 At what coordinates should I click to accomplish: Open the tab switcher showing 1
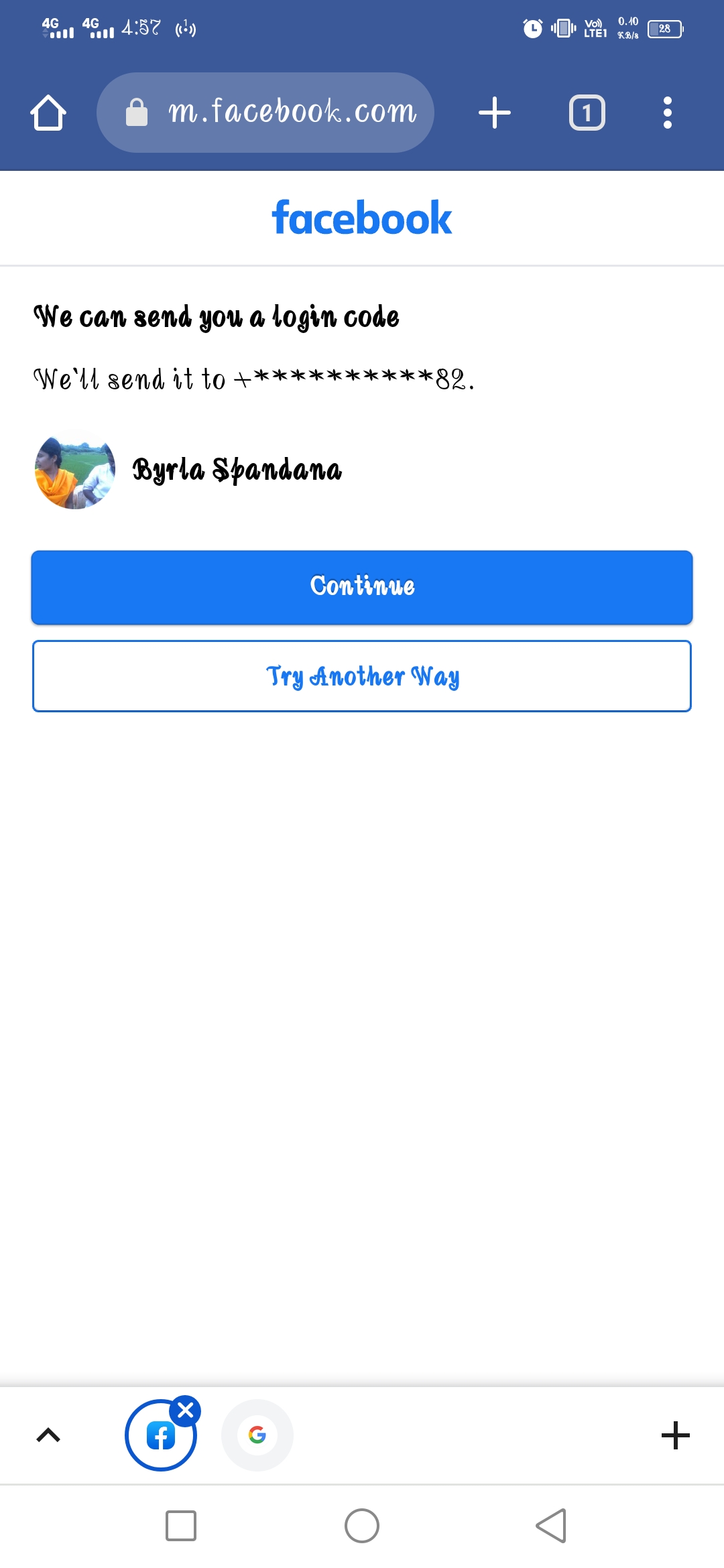(x=587, y=113)
